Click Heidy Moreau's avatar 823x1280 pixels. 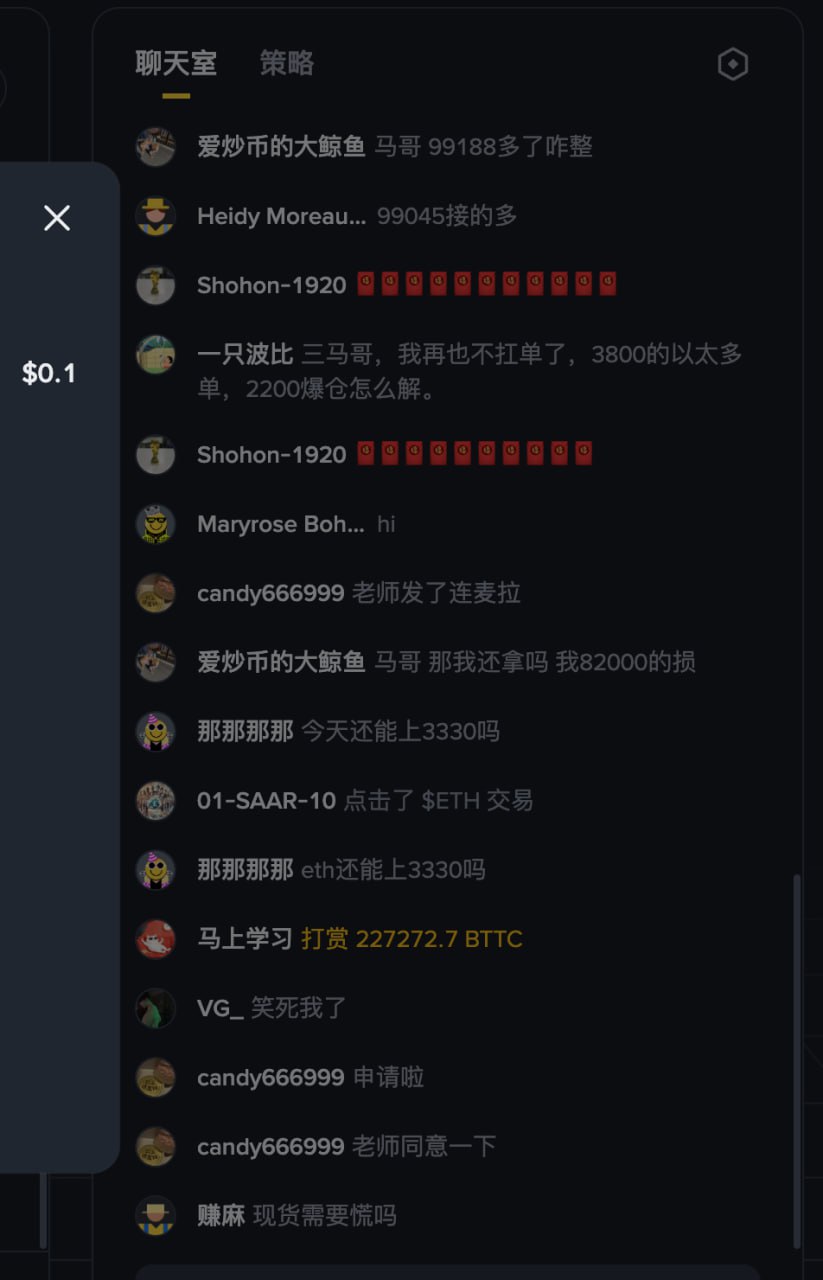point(156,216)
